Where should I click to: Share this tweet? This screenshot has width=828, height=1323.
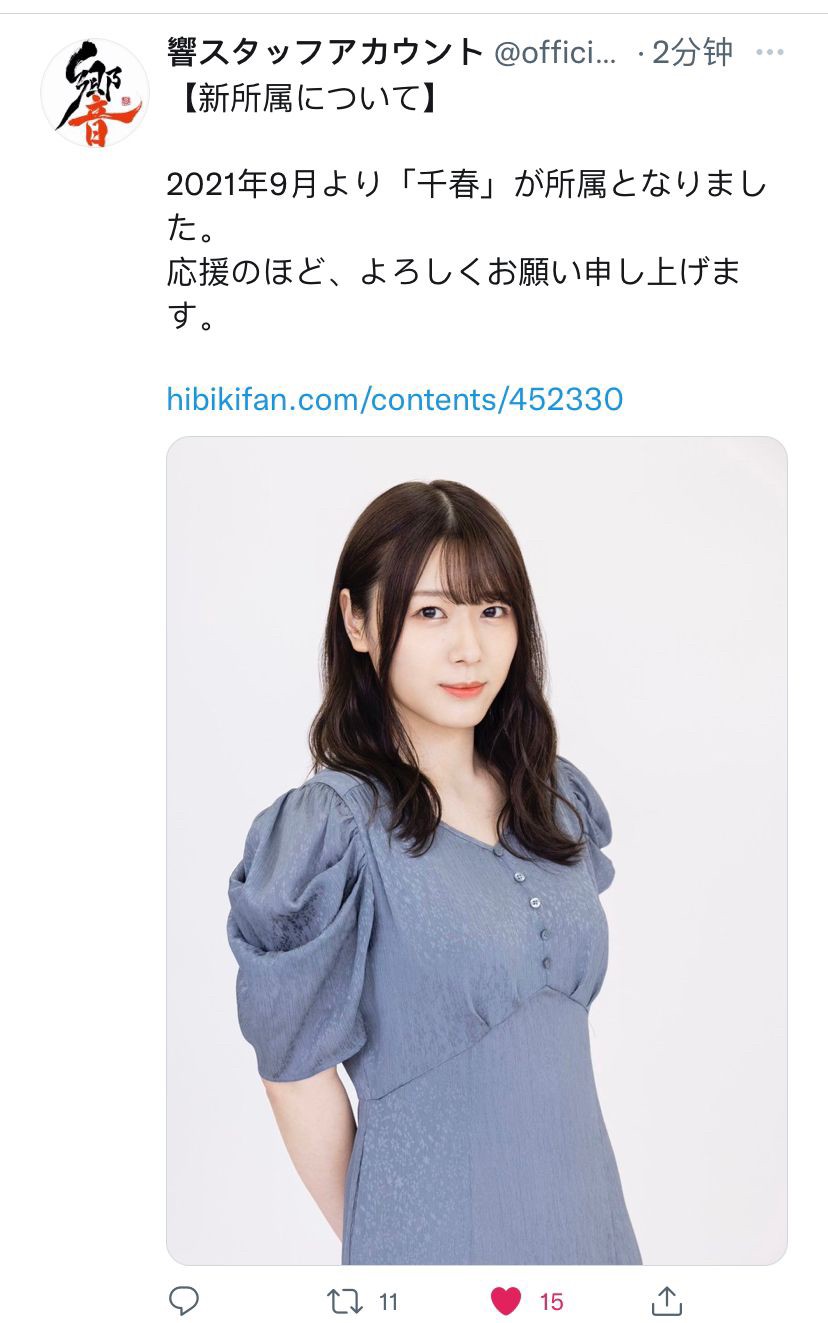pyautogui.click(x=667, y=1300)
